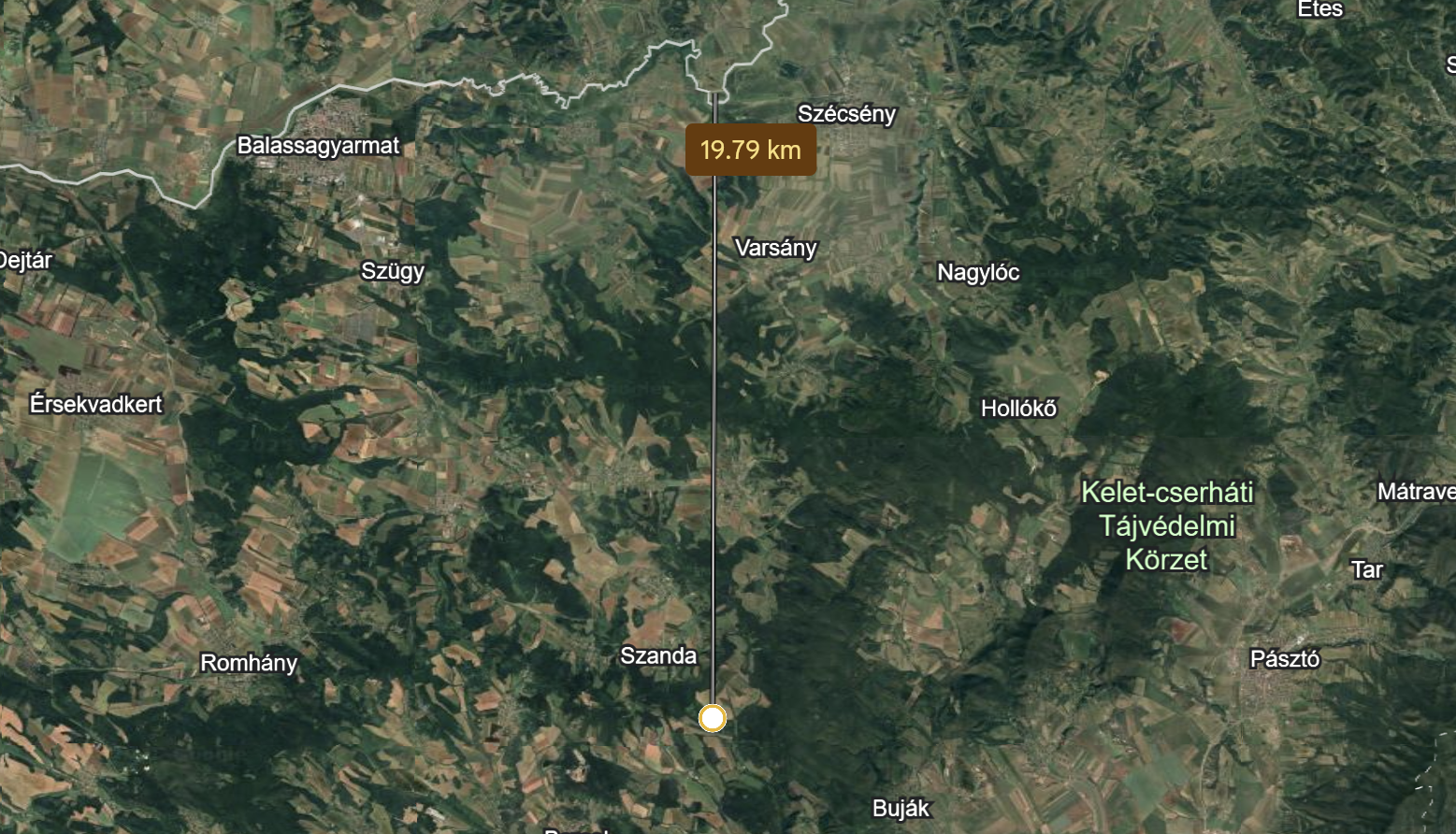
Task: Tap the Szanda village label
Action: 658,656
